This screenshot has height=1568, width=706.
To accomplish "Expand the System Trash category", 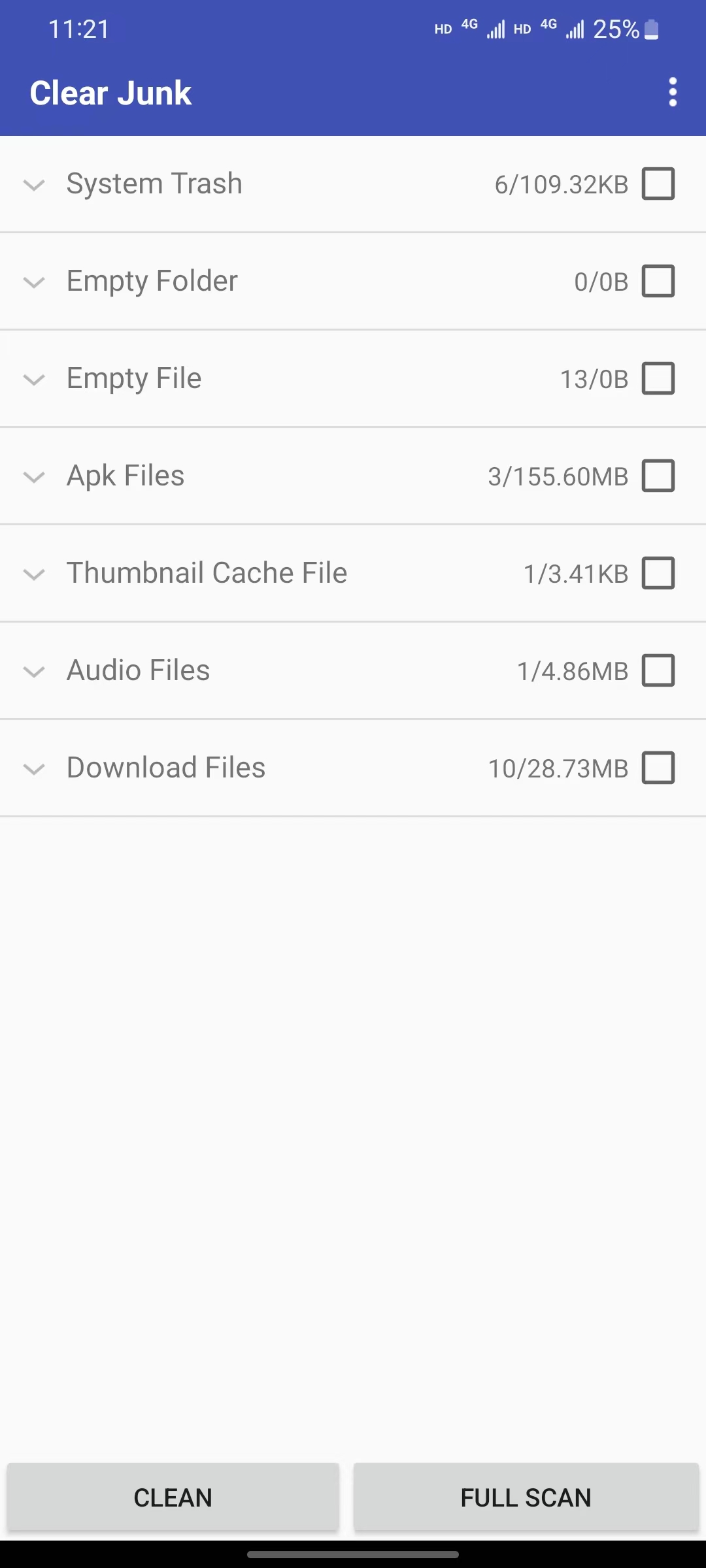I will 34,186.
